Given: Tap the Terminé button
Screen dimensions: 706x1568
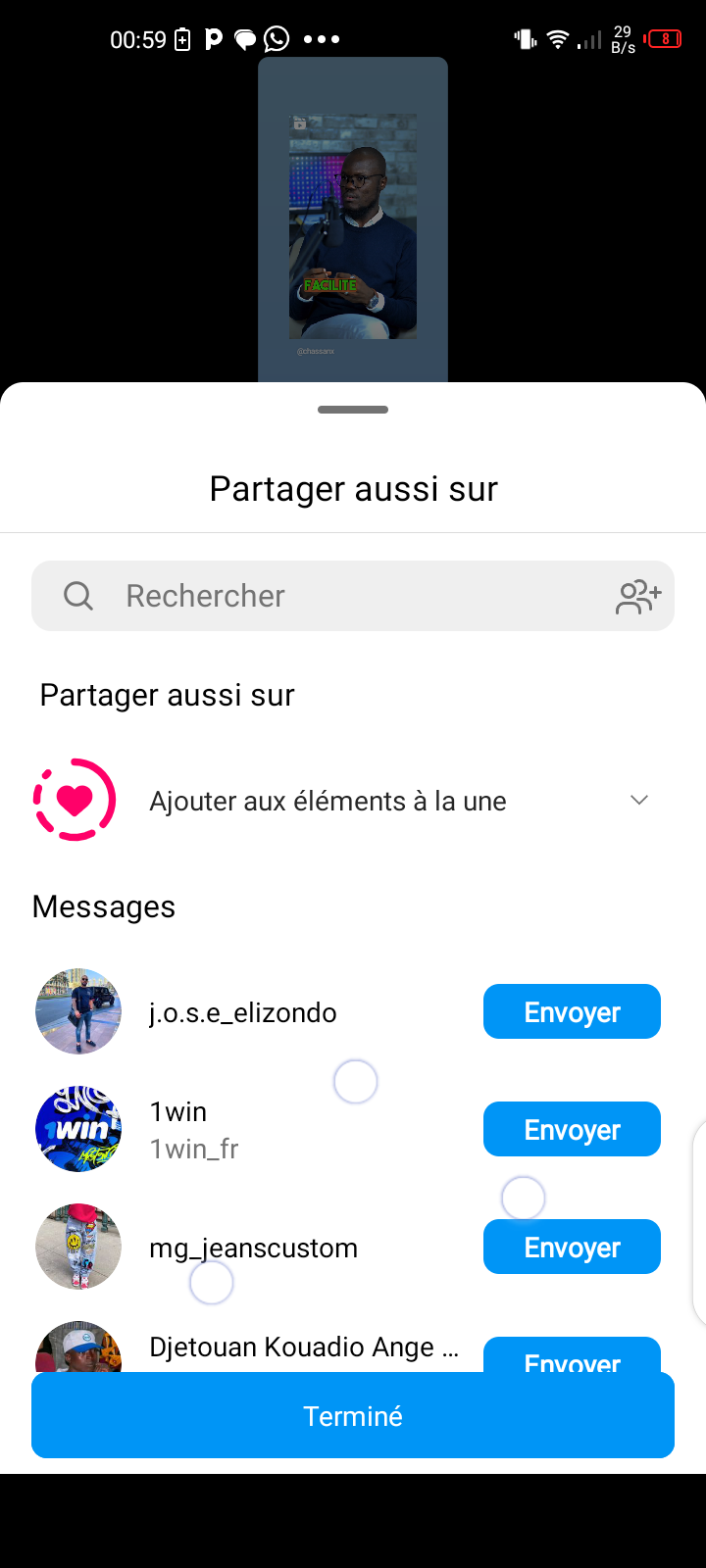Looking at the screenshot, I should pyautogui.click(x=353, y=1415).
